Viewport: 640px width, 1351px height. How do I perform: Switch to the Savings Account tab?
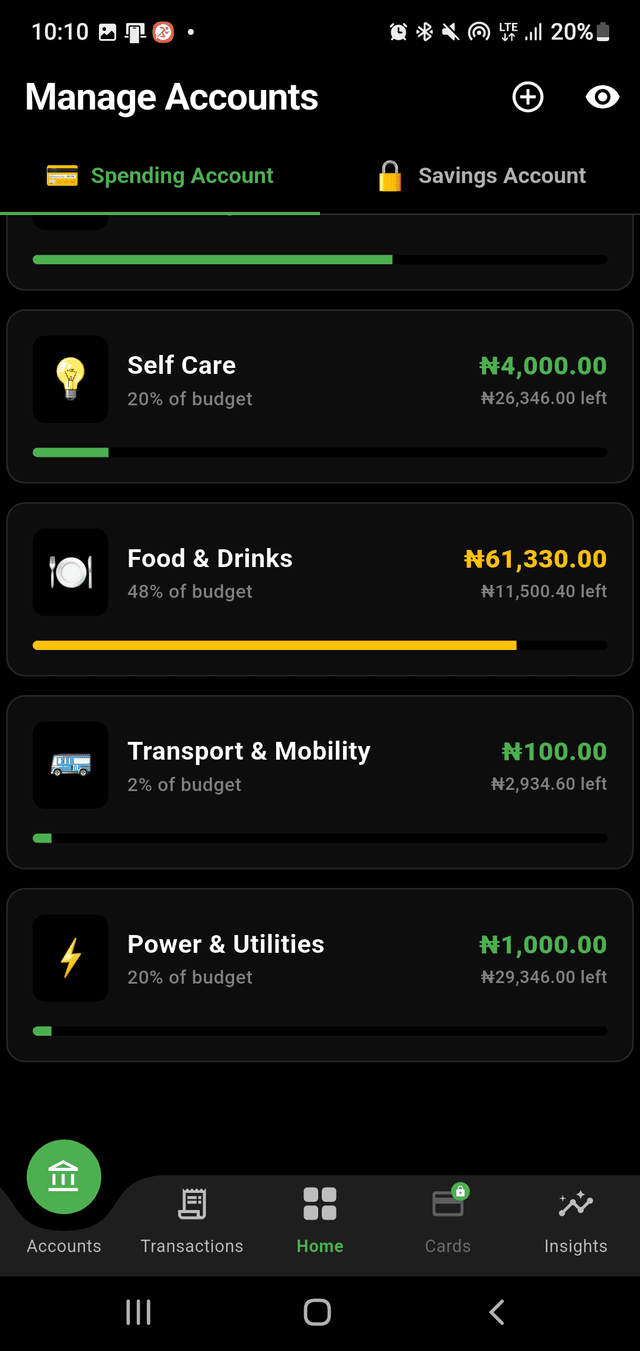click(481, 176)
